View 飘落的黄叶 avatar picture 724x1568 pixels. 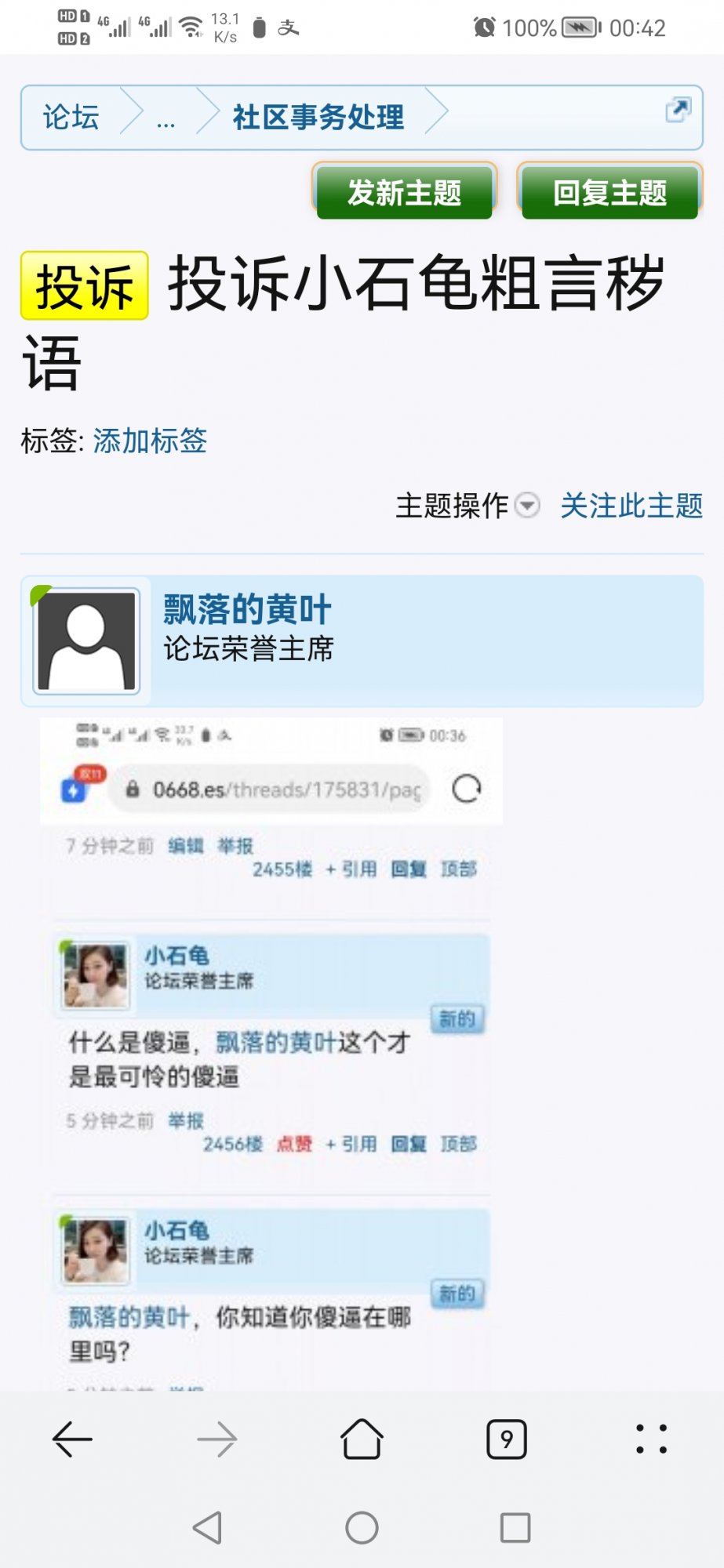86,641
